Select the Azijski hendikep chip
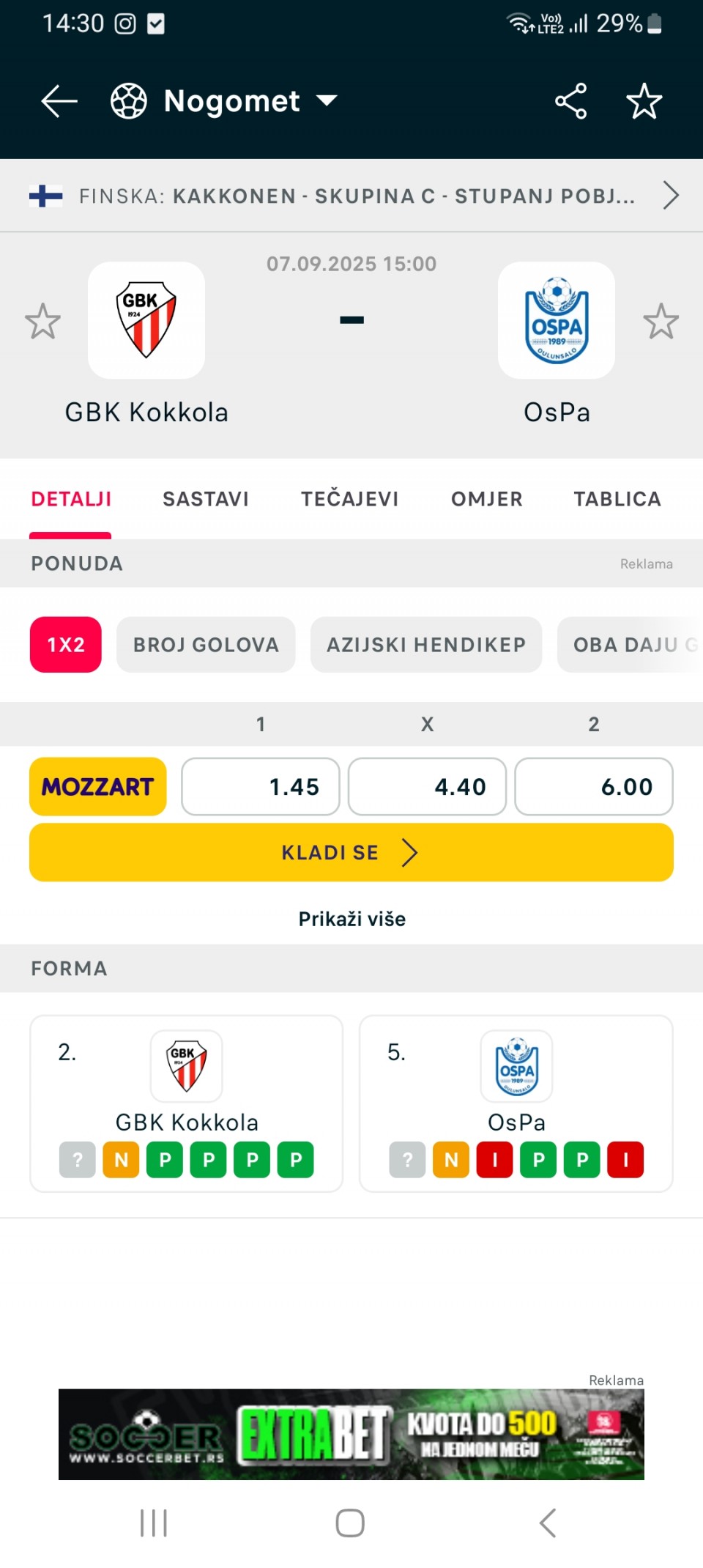The height and width of the screenshot is (1568, 703). [426, 645]
